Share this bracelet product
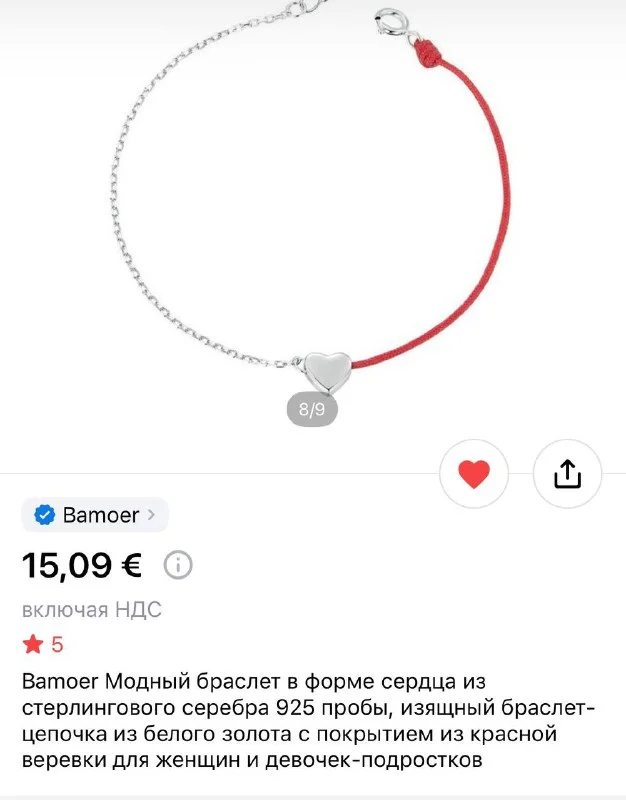This screenshot has height=800, width=626. click(567, 474)
